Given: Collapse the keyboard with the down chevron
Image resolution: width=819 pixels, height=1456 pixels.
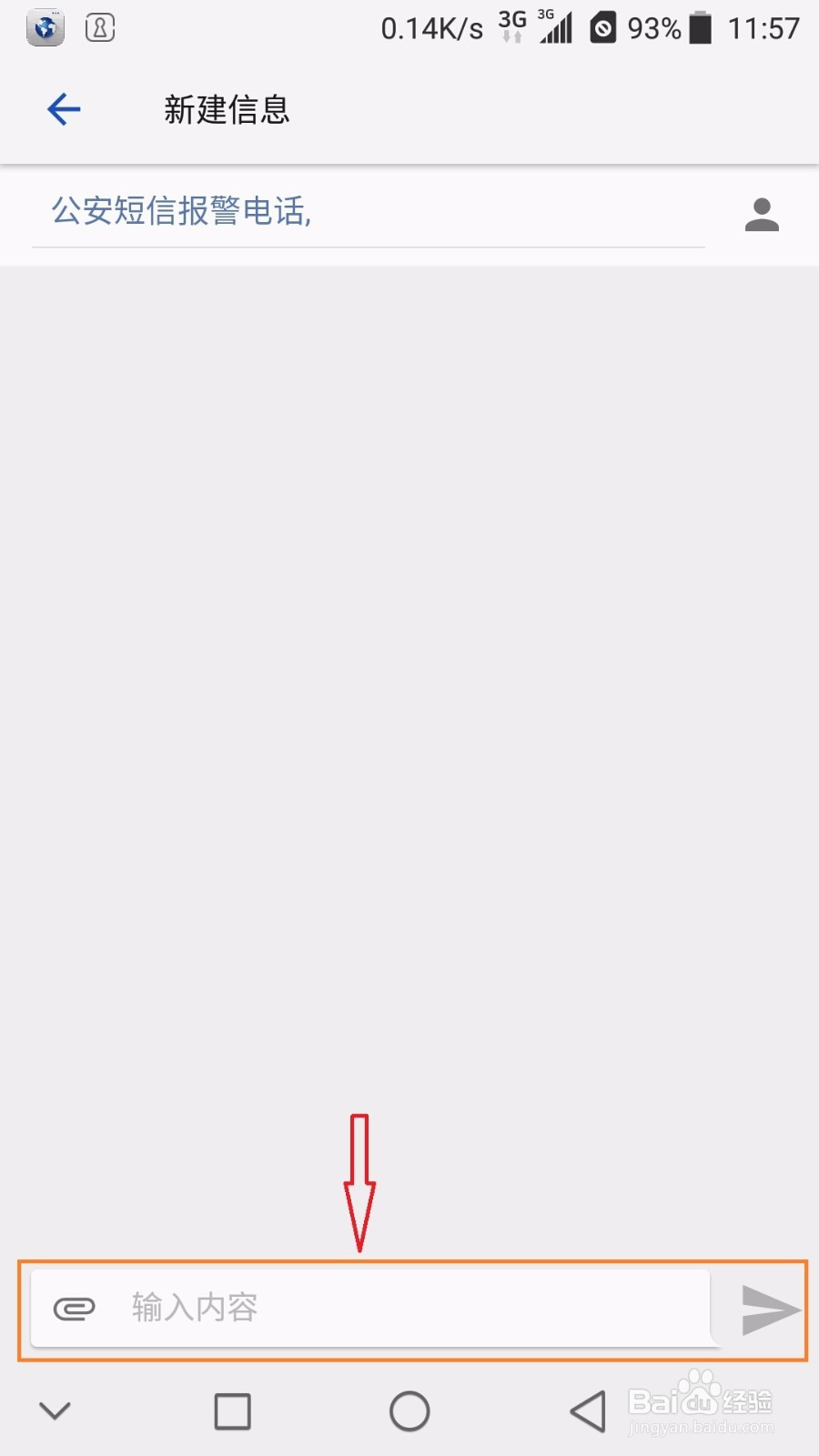Looking at the screenshot, I should pos(56,1410).
